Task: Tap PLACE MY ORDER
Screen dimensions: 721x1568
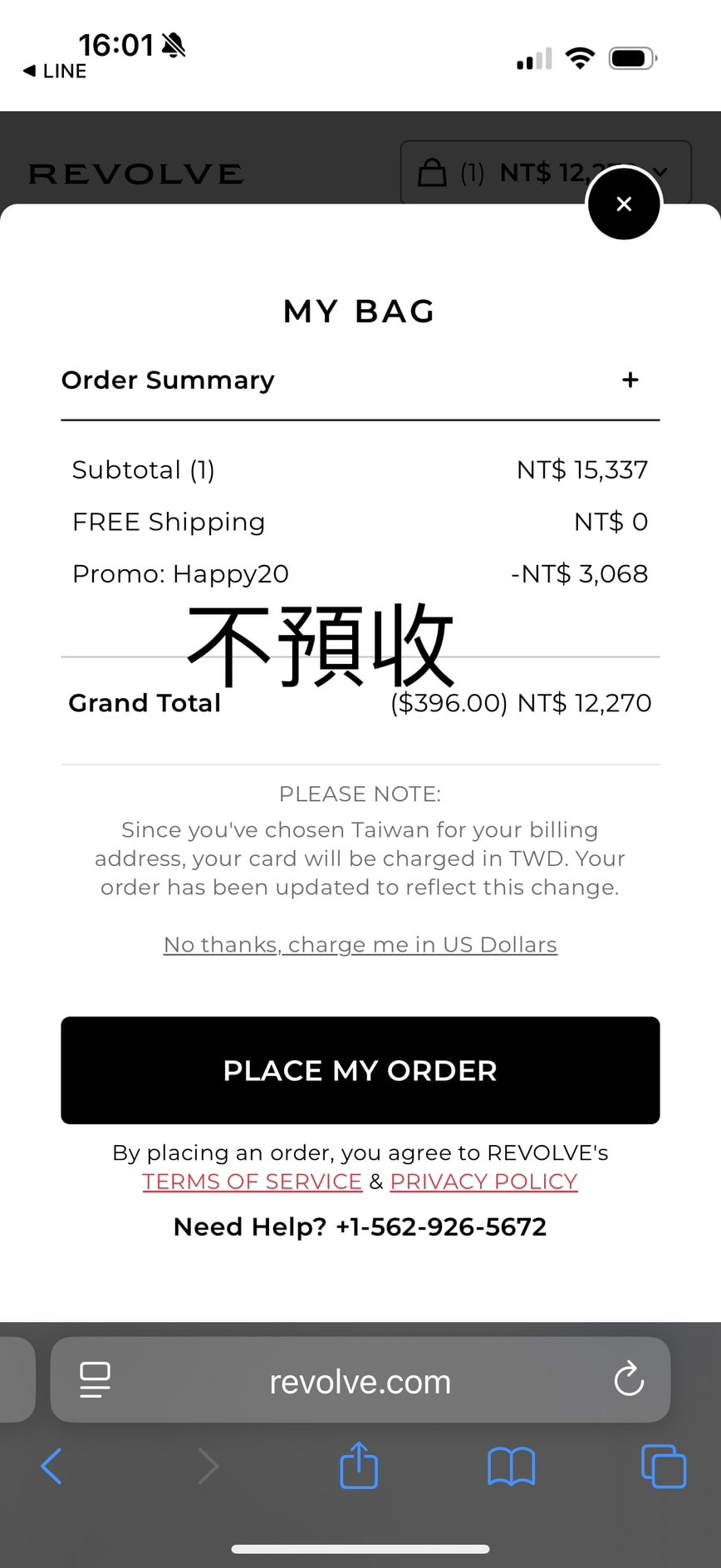Action: pos(359,1070)
